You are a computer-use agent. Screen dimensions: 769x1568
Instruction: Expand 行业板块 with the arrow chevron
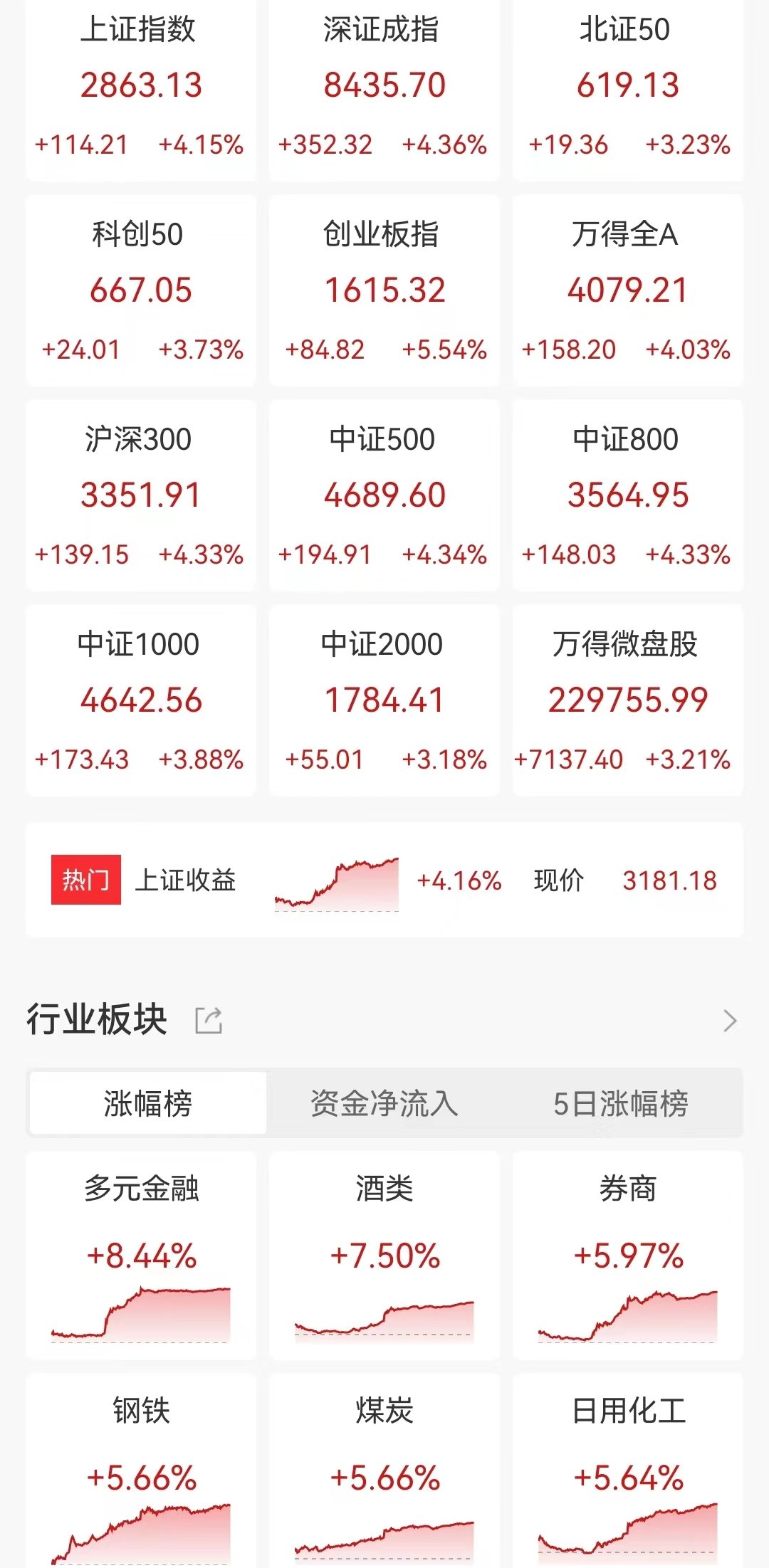pyautogui.click(x=730, y=1021)
